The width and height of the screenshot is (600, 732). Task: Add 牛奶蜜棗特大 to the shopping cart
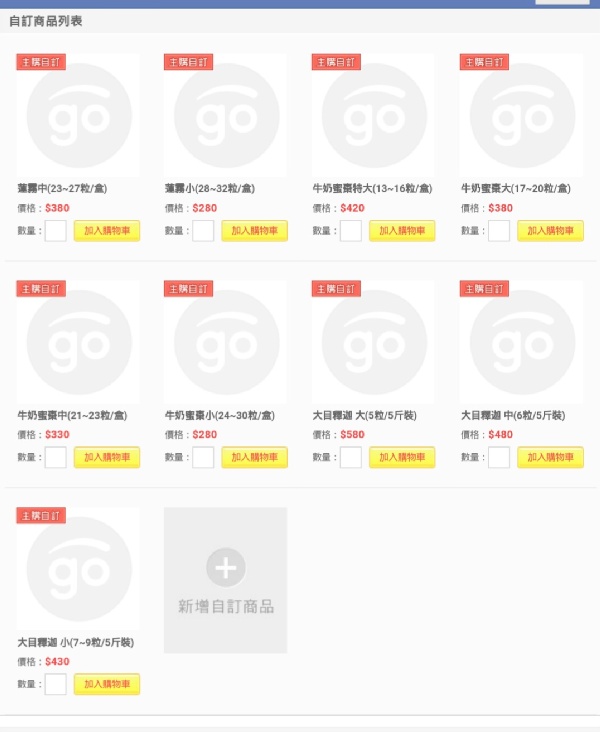pos(402,231)
